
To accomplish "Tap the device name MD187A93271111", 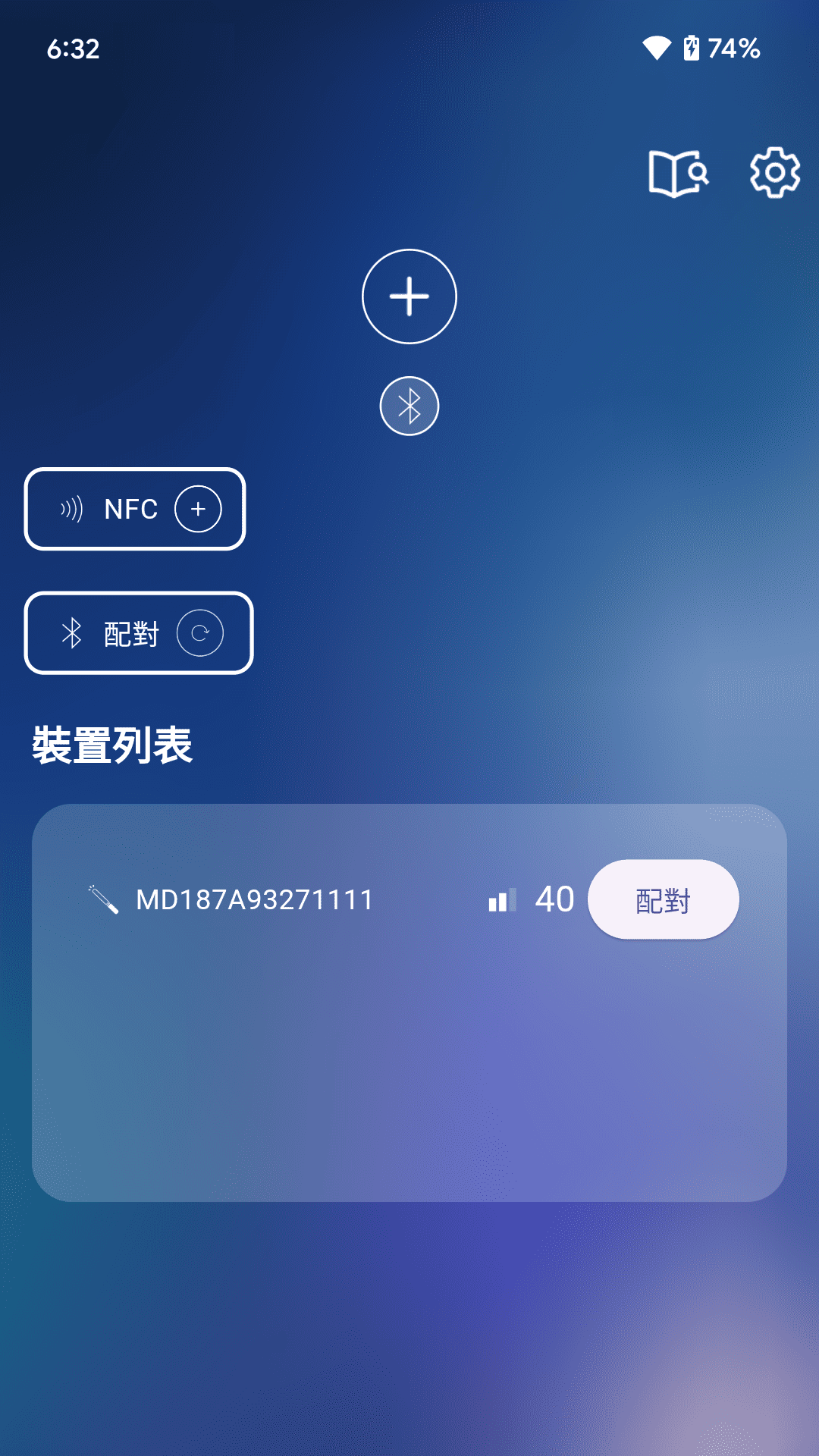I will click(x=254, y=899).
